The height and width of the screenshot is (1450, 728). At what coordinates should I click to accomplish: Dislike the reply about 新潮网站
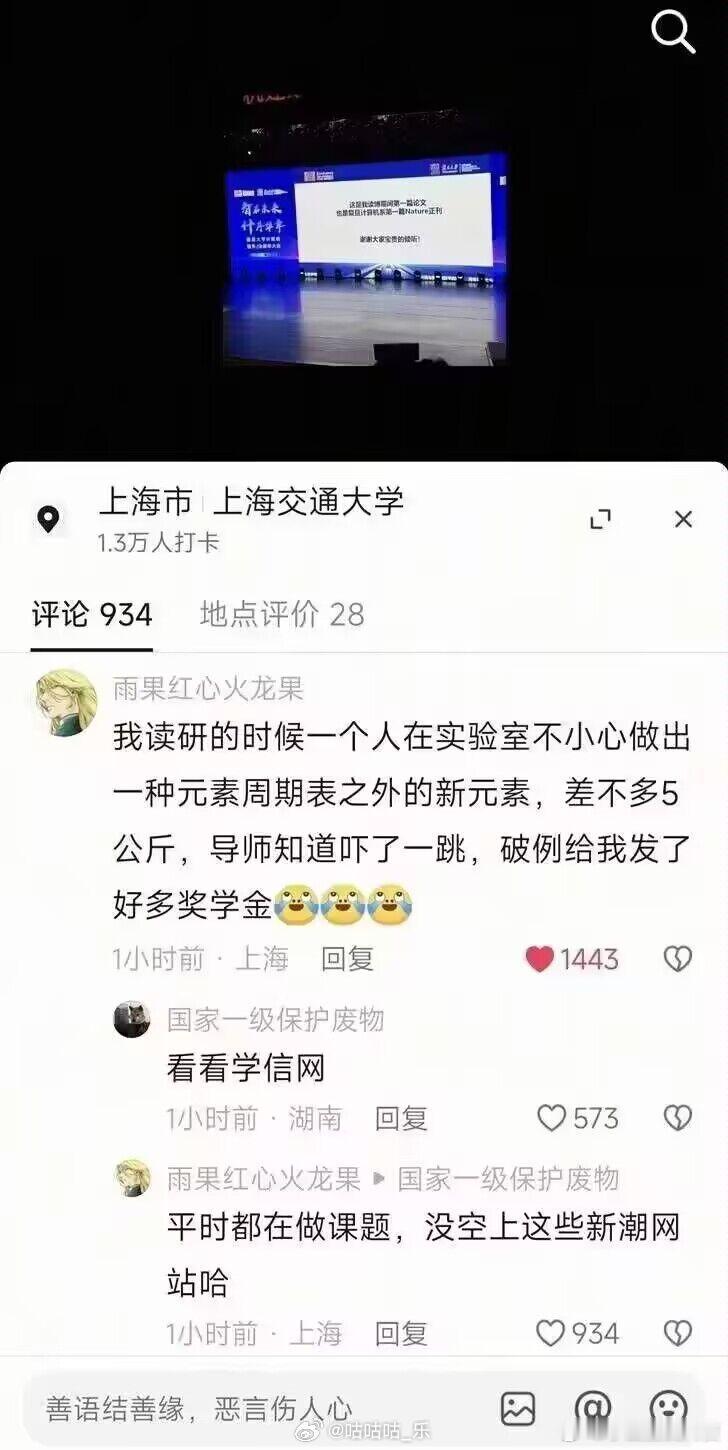(678, 1333)
